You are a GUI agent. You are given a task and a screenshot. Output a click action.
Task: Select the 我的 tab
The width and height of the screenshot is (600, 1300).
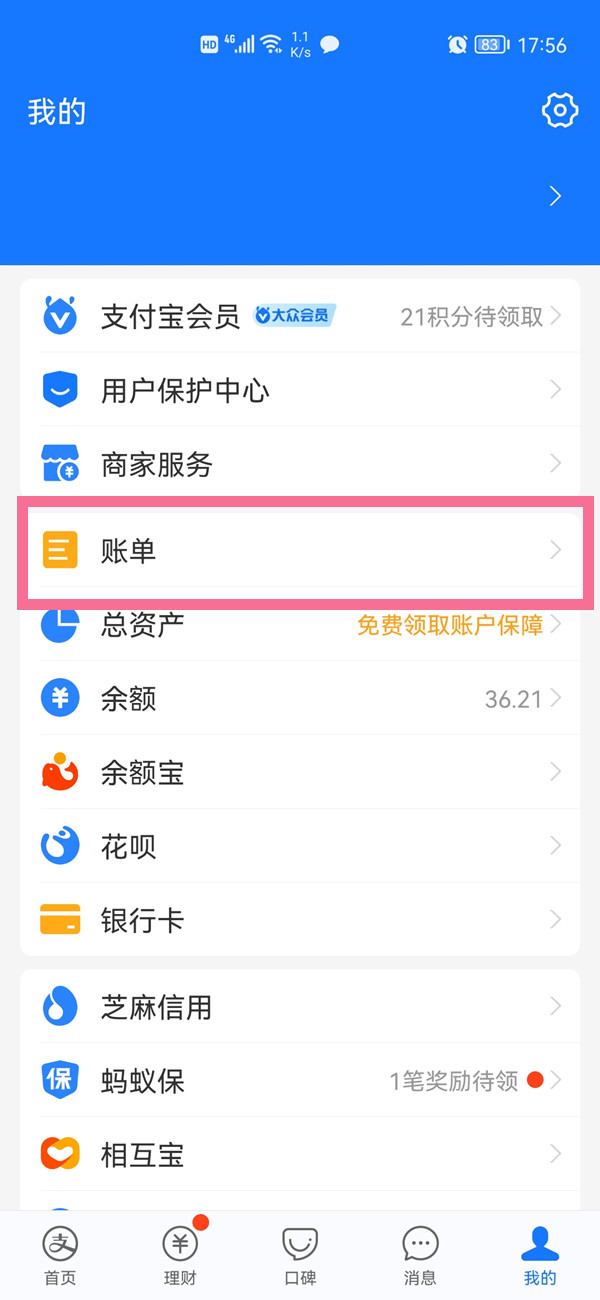[x=540, y=1255]
